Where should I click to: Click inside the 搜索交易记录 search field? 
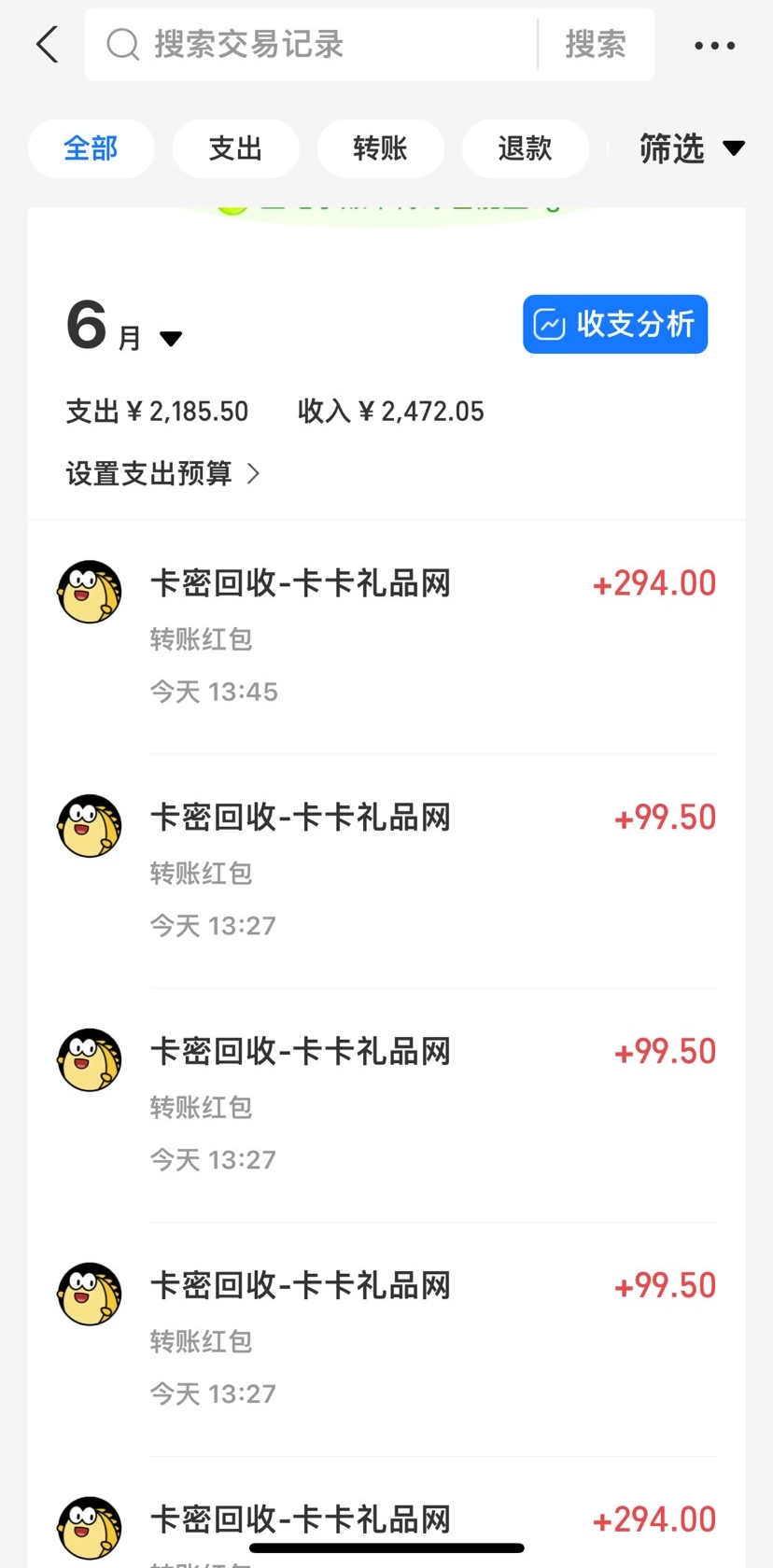tap(280, 44)
